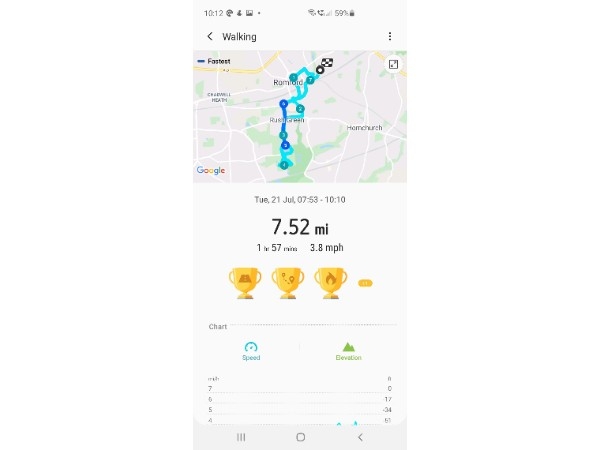
Task: Open the overflow menu
Action: pos(390,37)
